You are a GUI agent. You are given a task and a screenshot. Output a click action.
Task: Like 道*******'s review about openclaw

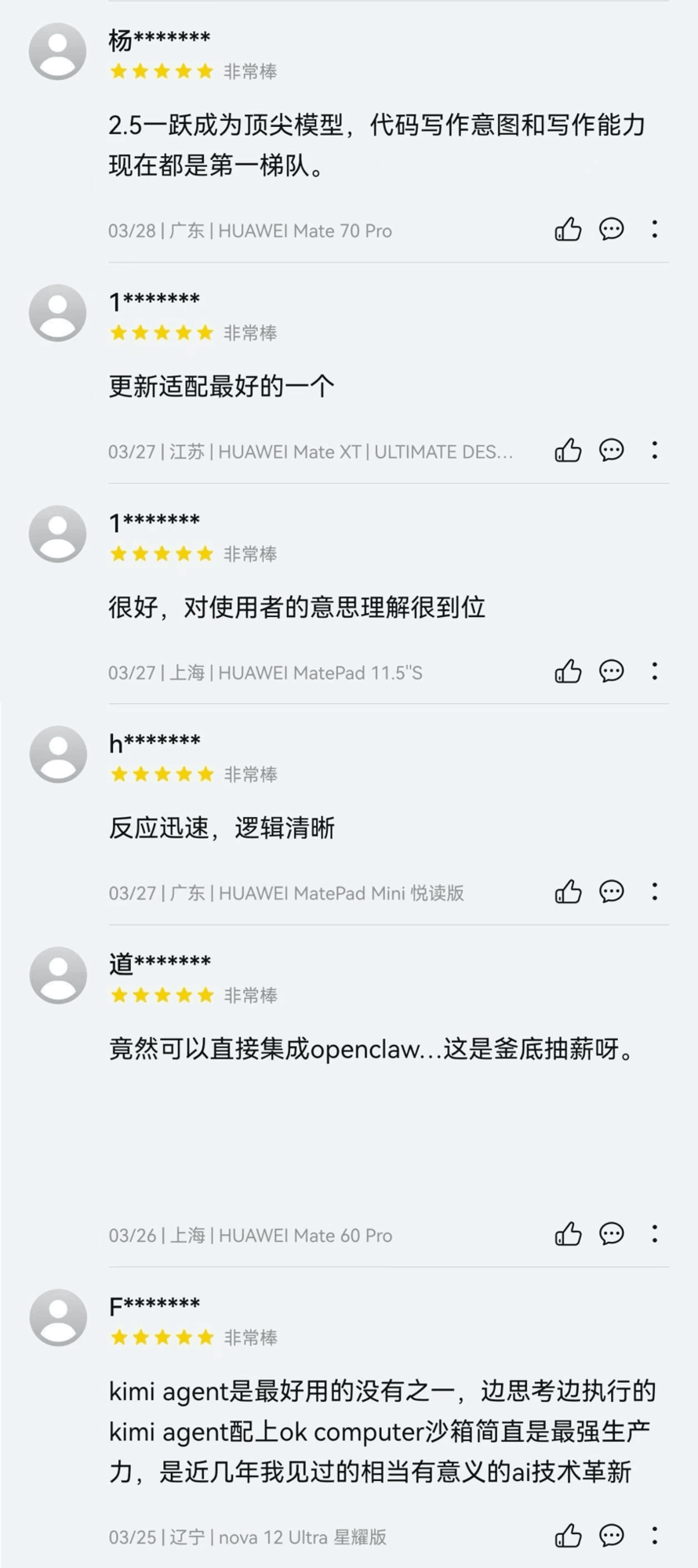[568, 1235]
